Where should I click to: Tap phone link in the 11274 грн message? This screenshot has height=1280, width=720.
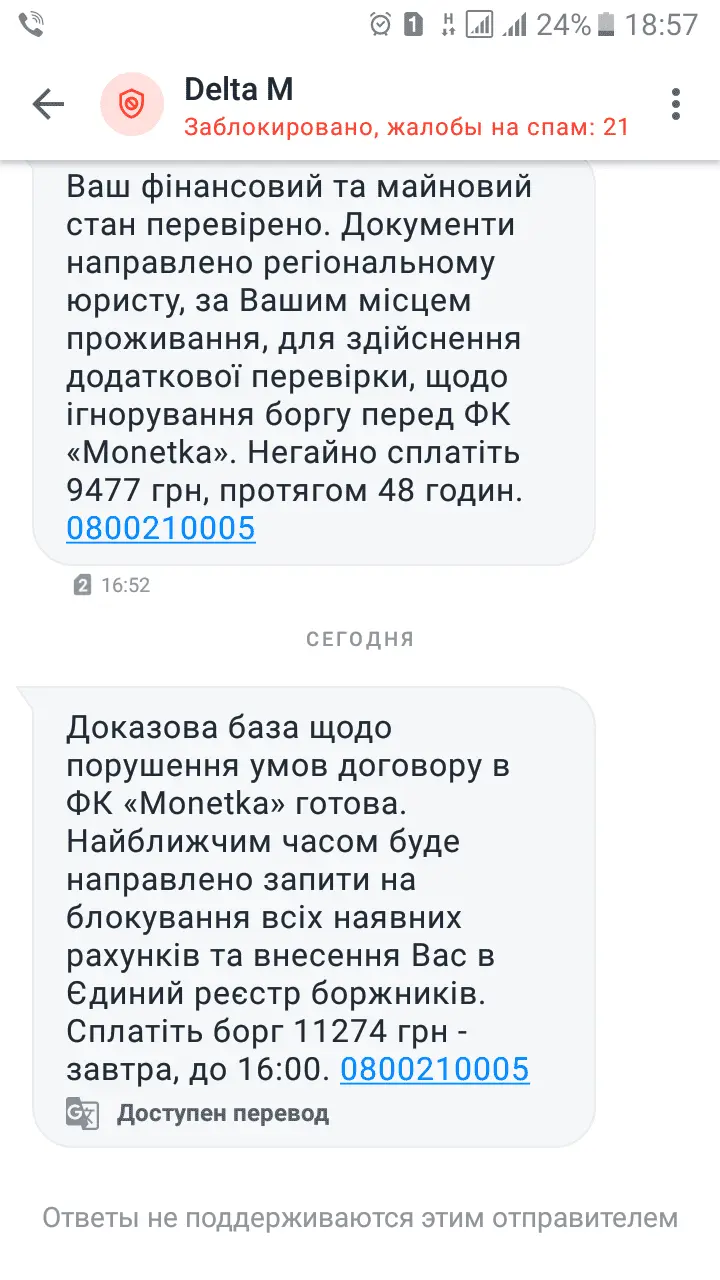pos(435,1070)
